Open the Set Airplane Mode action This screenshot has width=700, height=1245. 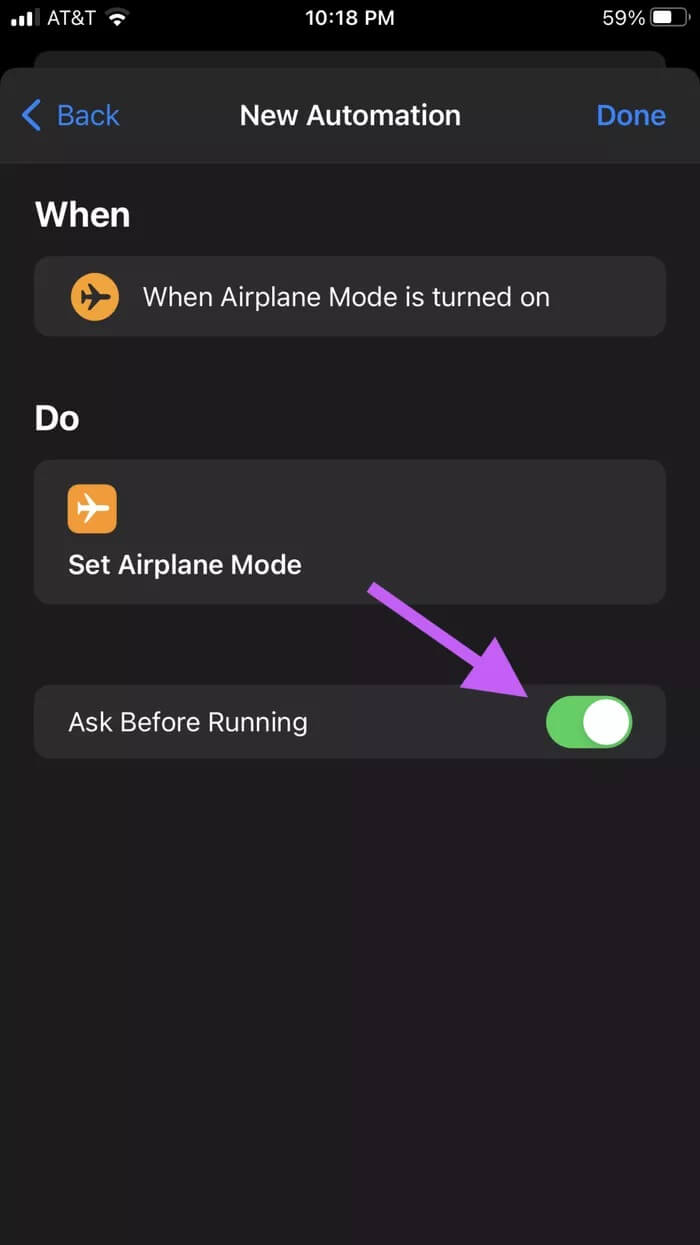click(x=349, y=532)
